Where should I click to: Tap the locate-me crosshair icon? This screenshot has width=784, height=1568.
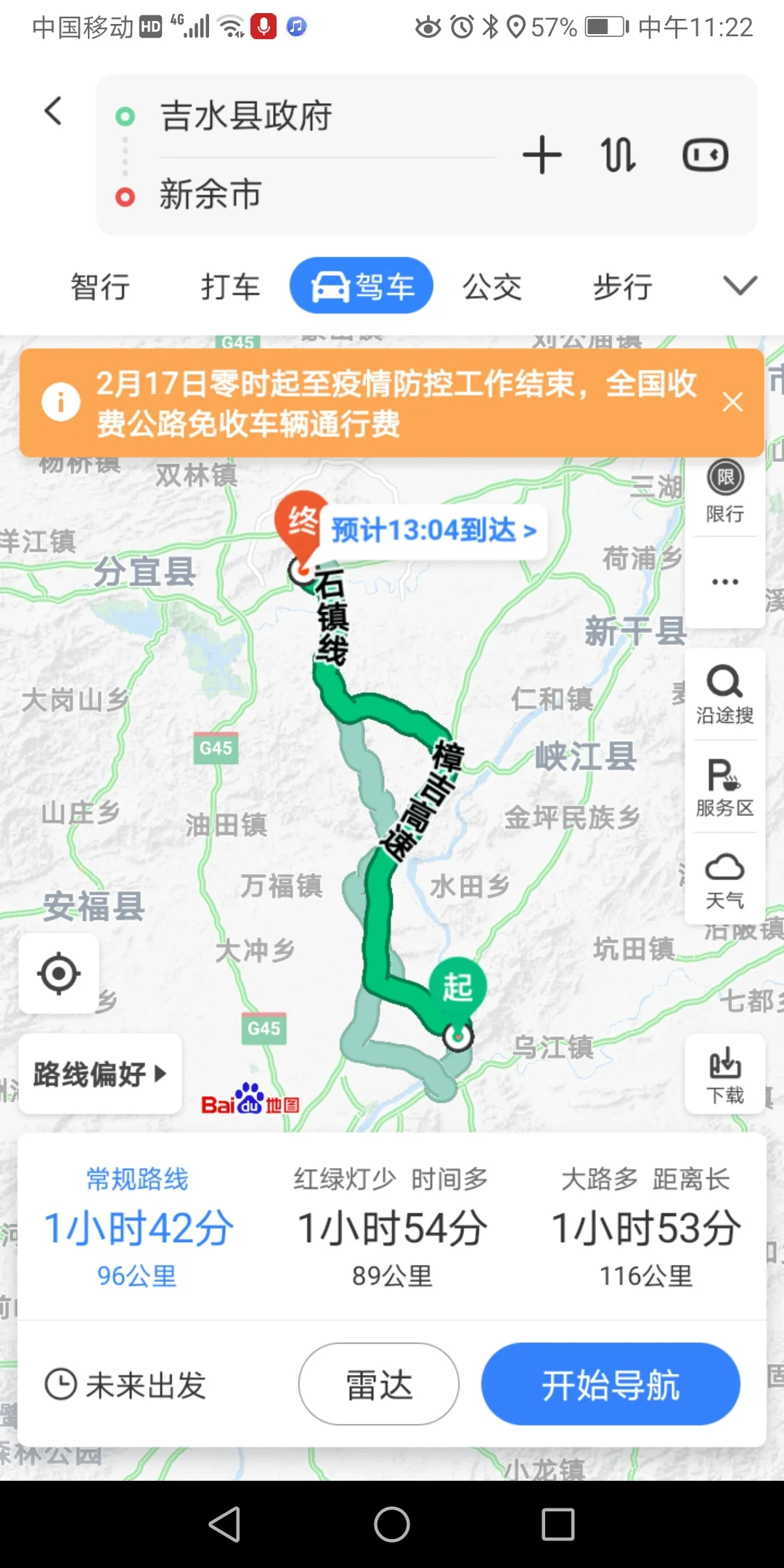[58, 974]
